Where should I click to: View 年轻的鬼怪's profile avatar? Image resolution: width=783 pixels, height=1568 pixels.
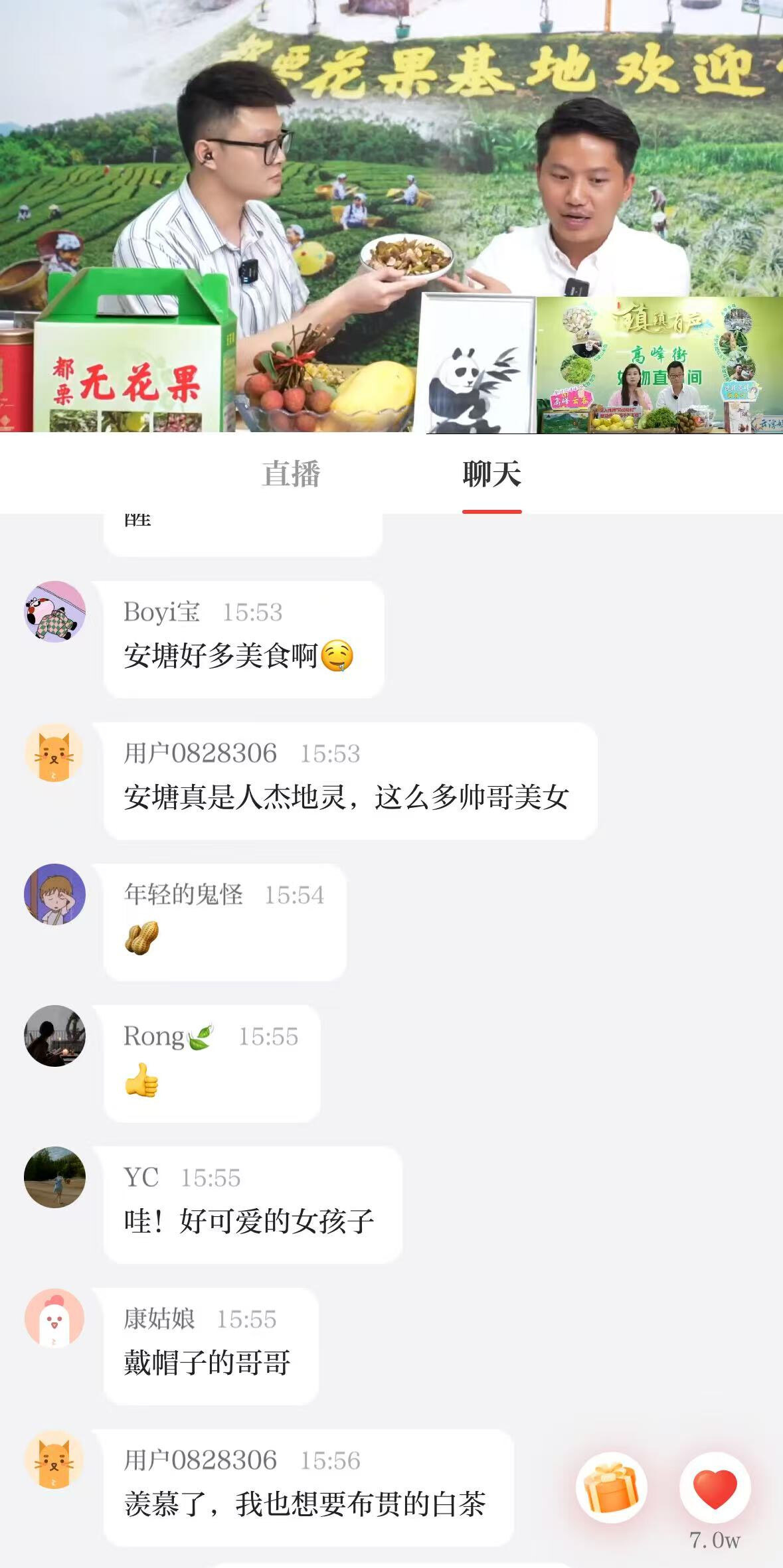point(55,894)
